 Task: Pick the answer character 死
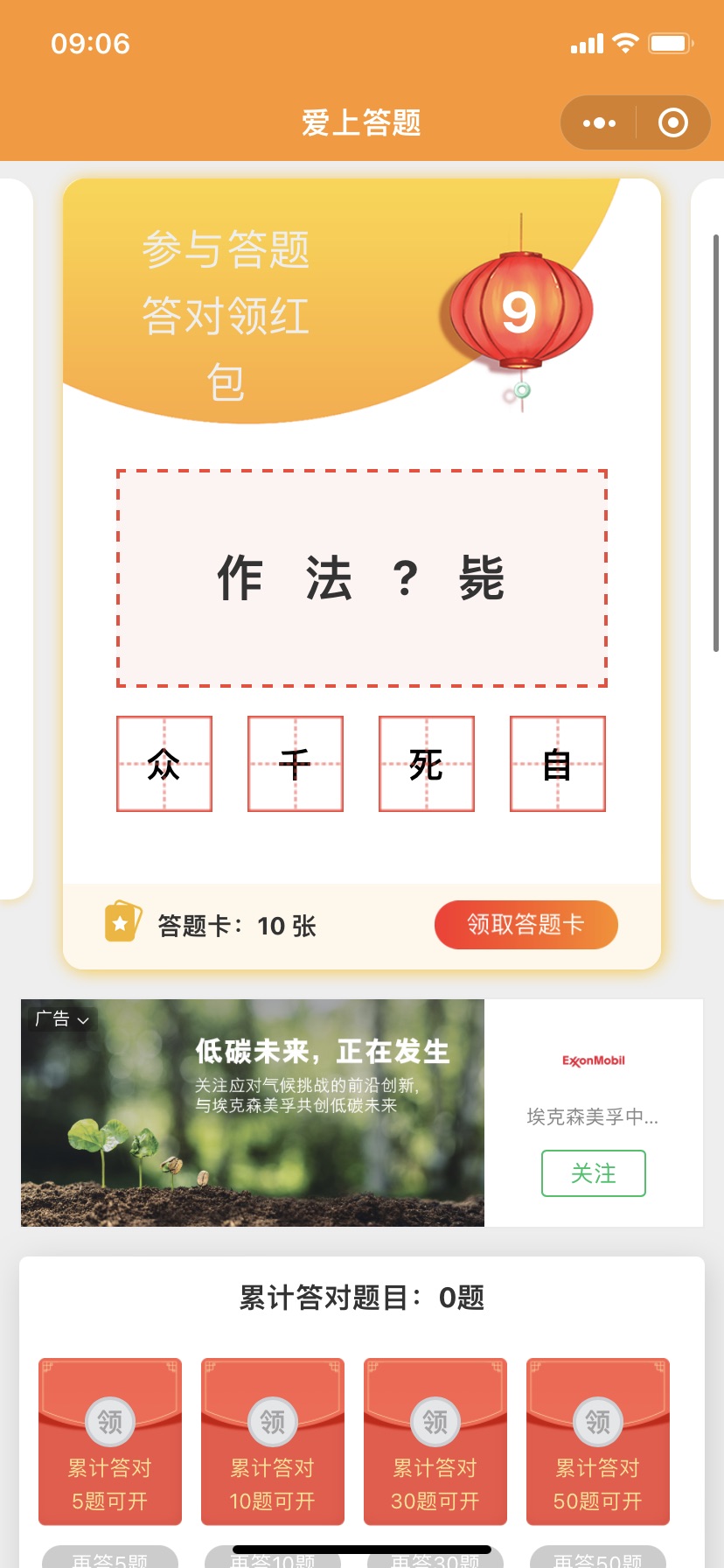427,764
